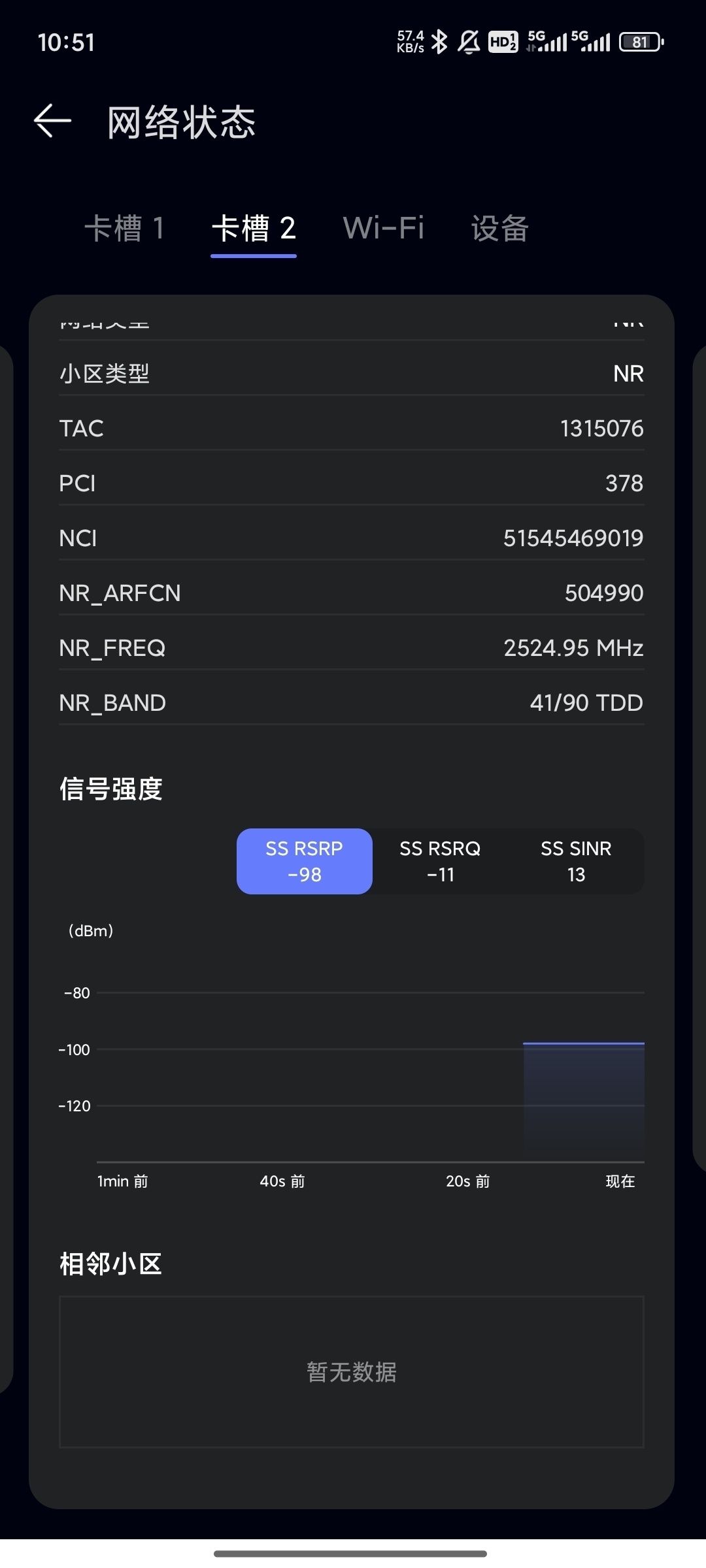Switch to the 卡槽 1 tab
Viewport: 706px width, 1568px height.
pos(124,229)
